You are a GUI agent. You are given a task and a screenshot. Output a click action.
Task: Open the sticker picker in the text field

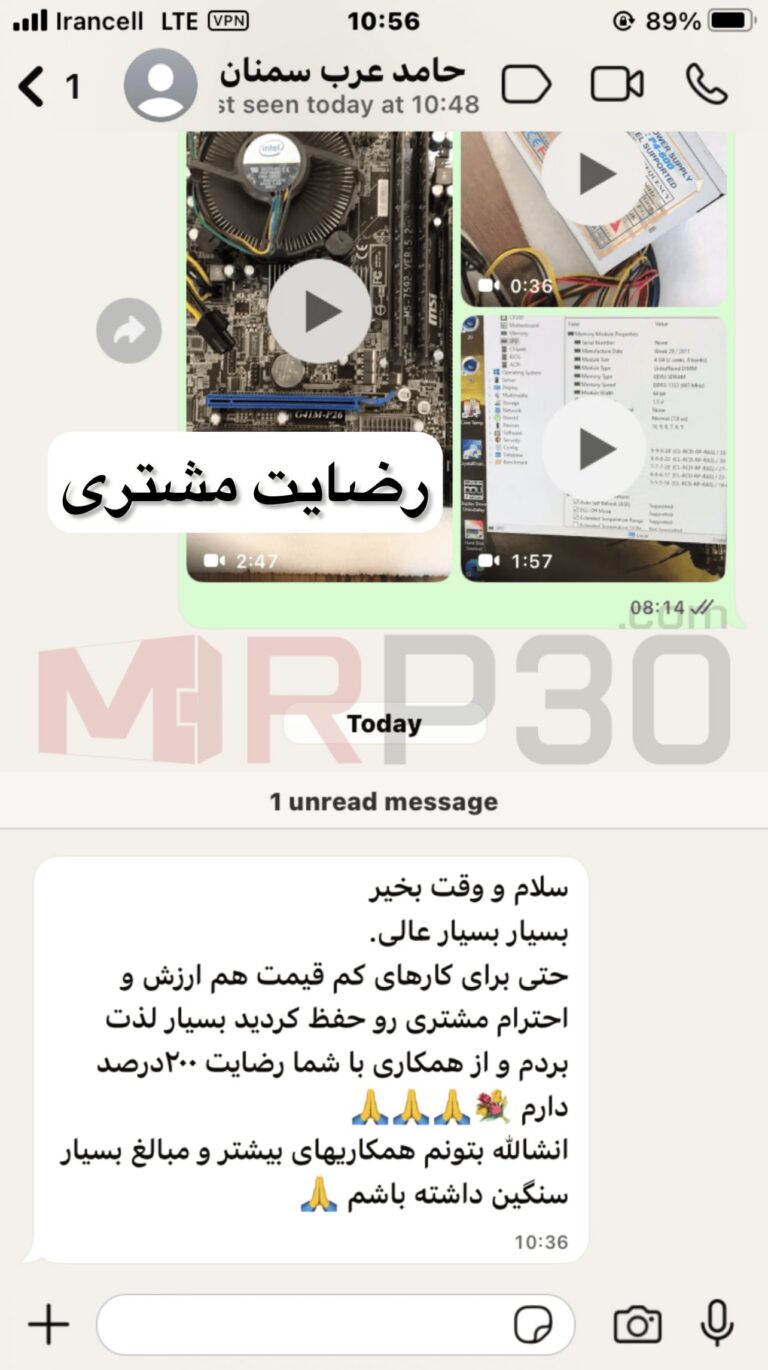pos(534,1326)
